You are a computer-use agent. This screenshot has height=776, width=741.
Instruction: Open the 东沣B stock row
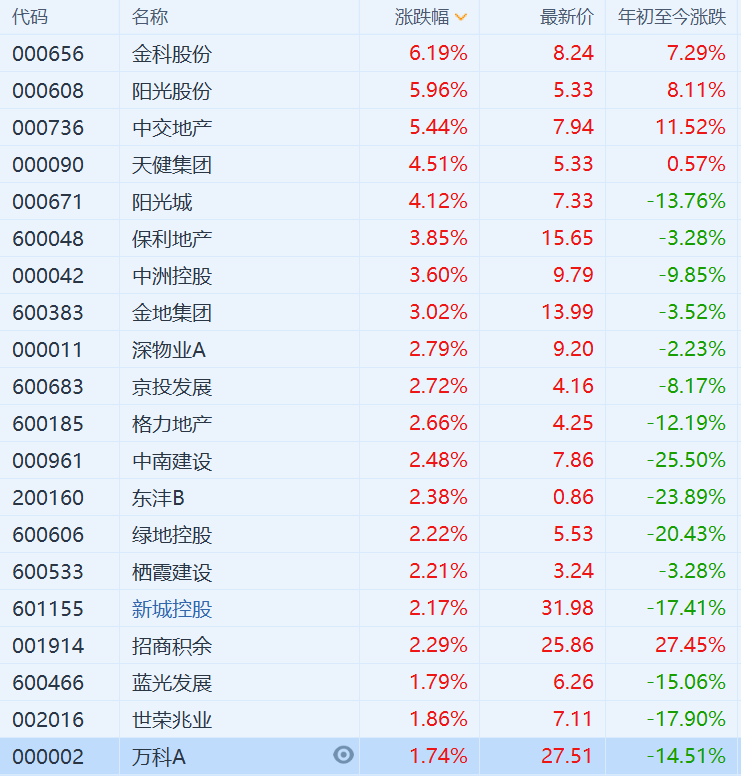click(158, 498)
